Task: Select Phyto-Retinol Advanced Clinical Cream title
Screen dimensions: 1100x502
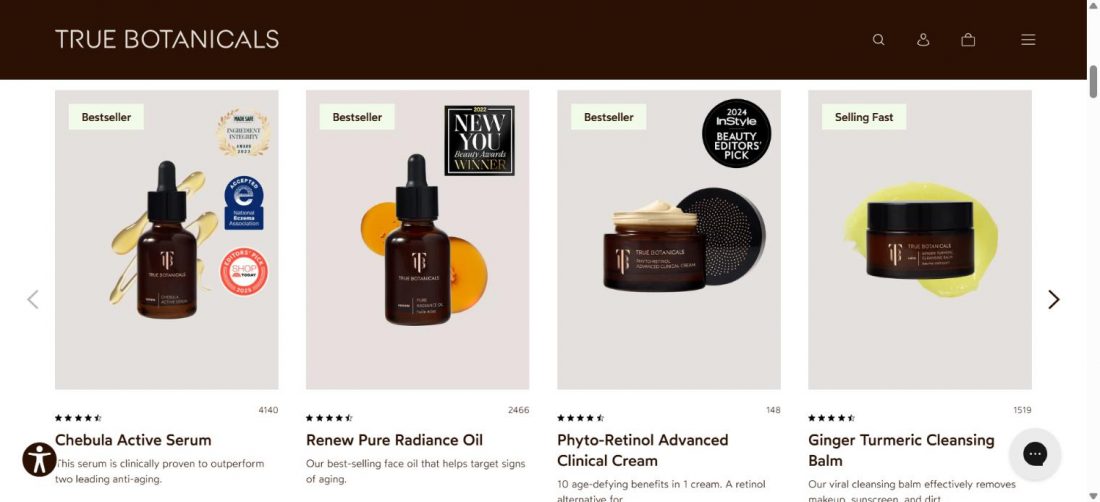Action: (642, 450)
